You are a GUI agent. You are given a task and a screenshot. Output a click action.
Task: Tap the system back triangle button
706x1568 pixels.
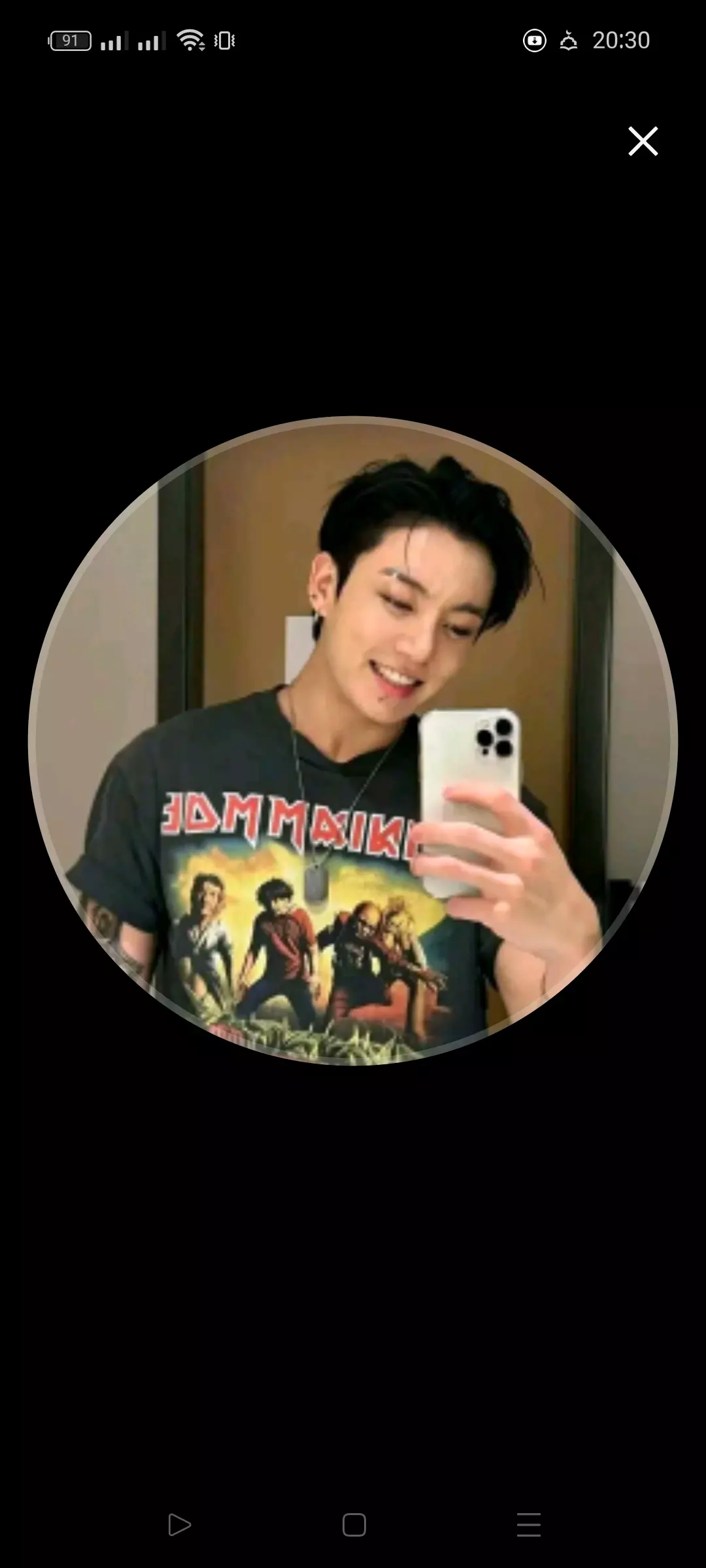point(178,1525)
